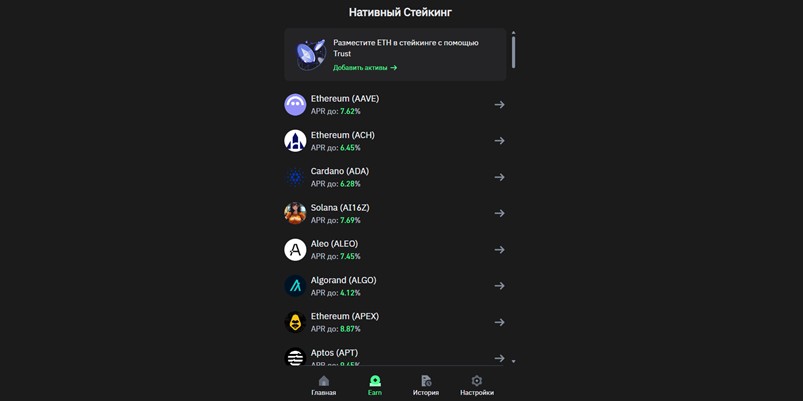
Task: Open Ethereum (ACH) staking
Action: coord(394,141)
